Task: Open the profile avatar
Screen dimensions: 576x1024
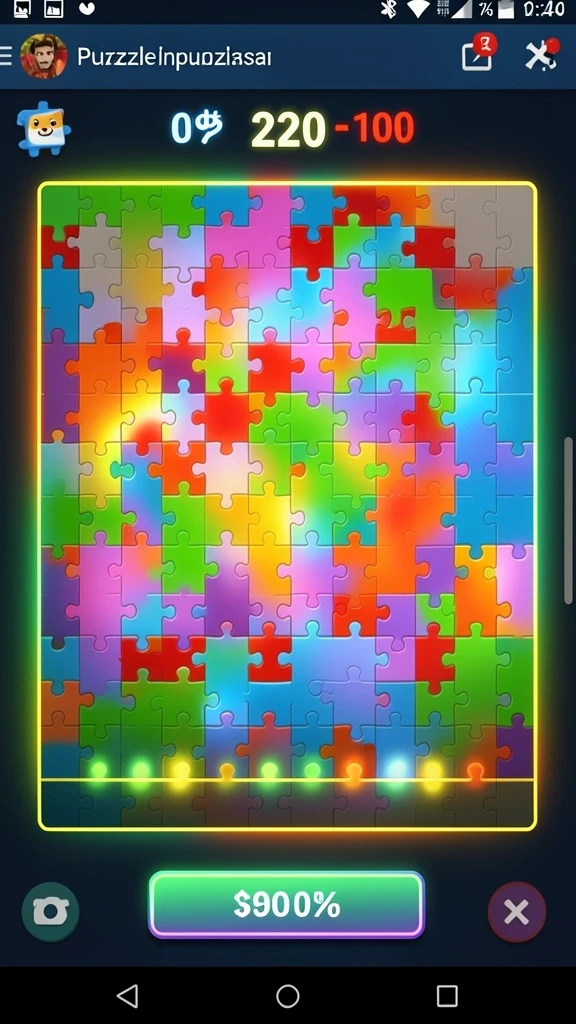Action: 44,56
